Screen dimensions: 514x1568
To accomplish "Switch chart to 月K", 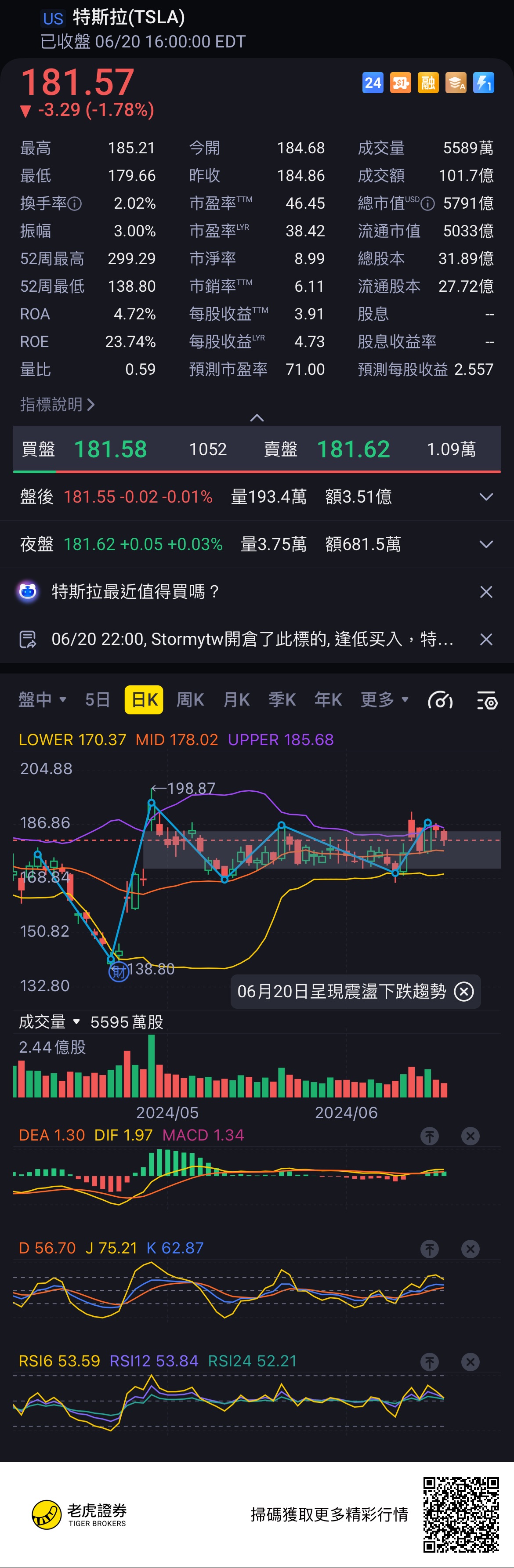I will (236, 700).
